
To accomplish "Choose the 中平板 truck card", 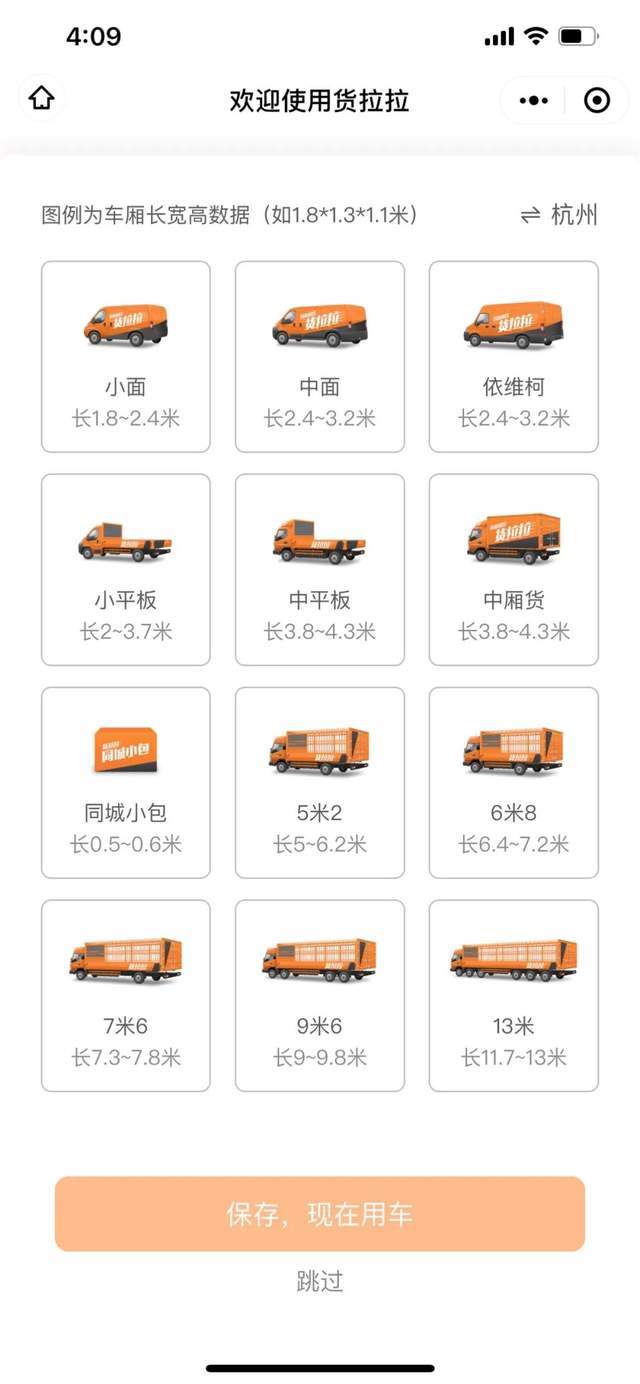I will (320, 570).
